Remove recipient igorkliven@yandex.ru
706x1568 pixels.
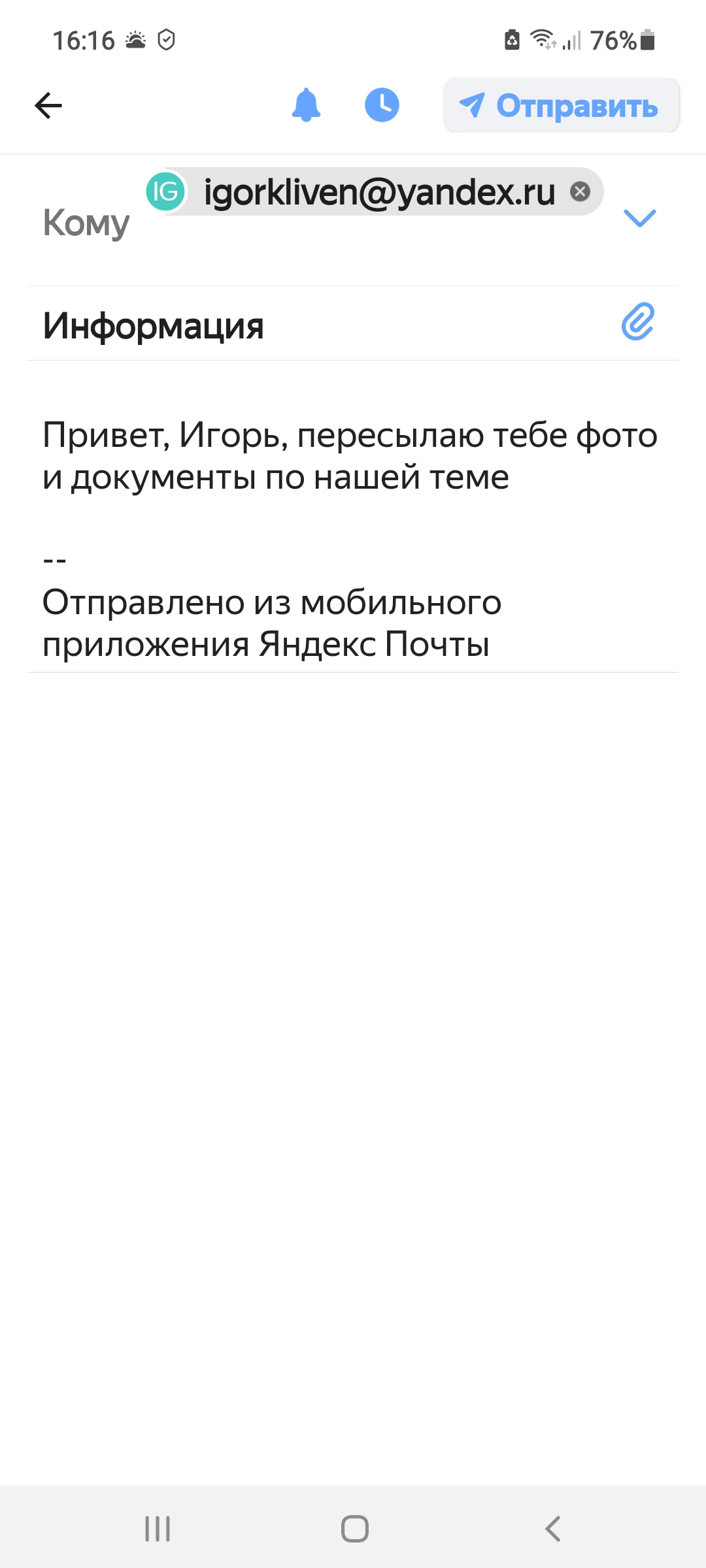click(580, 191)
